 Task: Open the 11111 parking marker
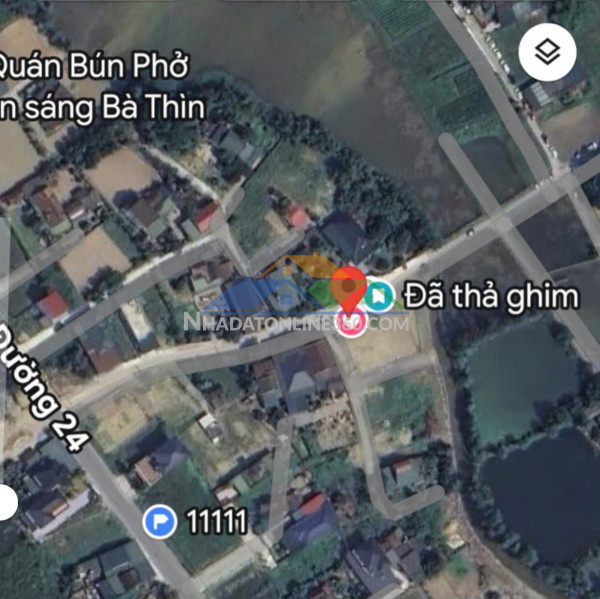159,520
